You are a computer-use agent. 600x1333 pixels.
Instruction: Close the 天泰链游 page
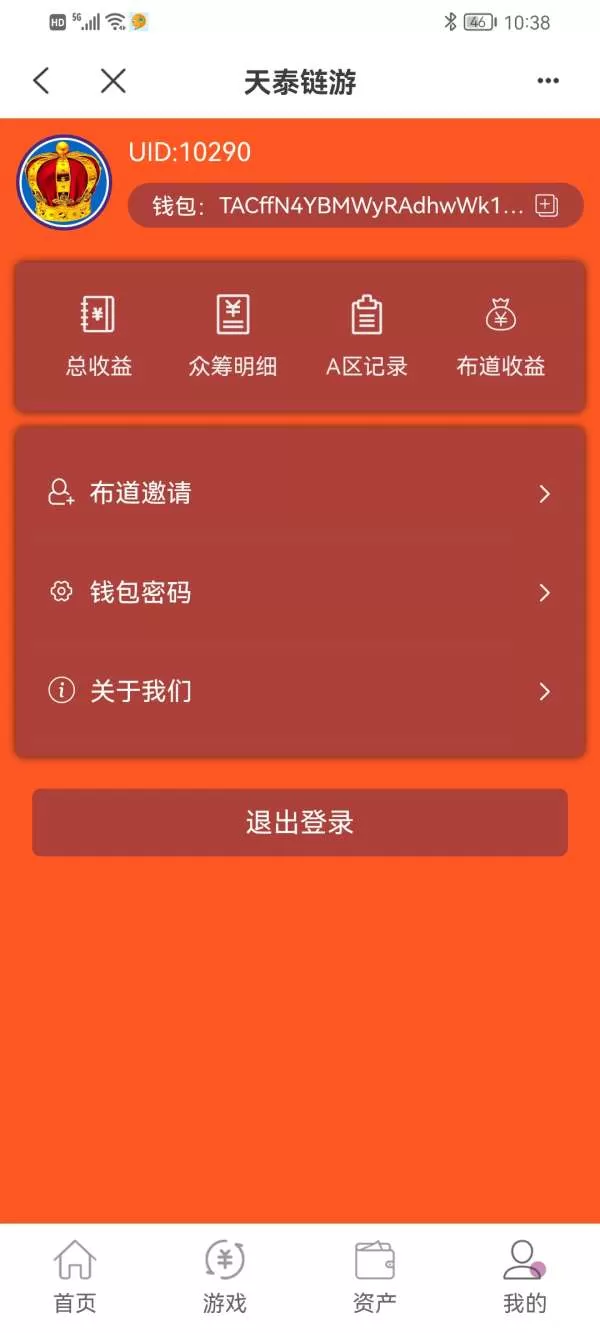113,81
